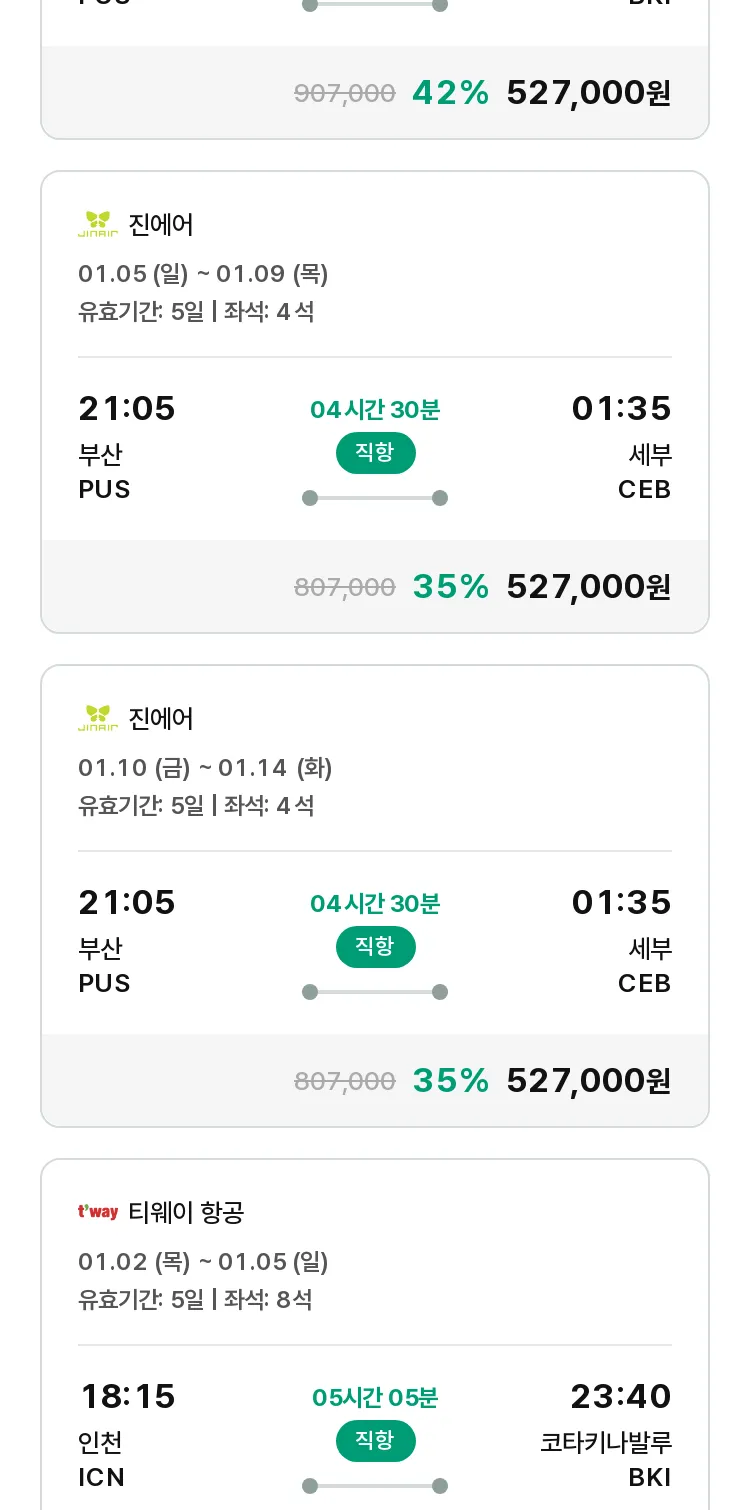View T'way 01.02–01.05 Incheon to Kota Kinabalu flight
Viewport: 750px width, 1510px height.
(375, 1334)
